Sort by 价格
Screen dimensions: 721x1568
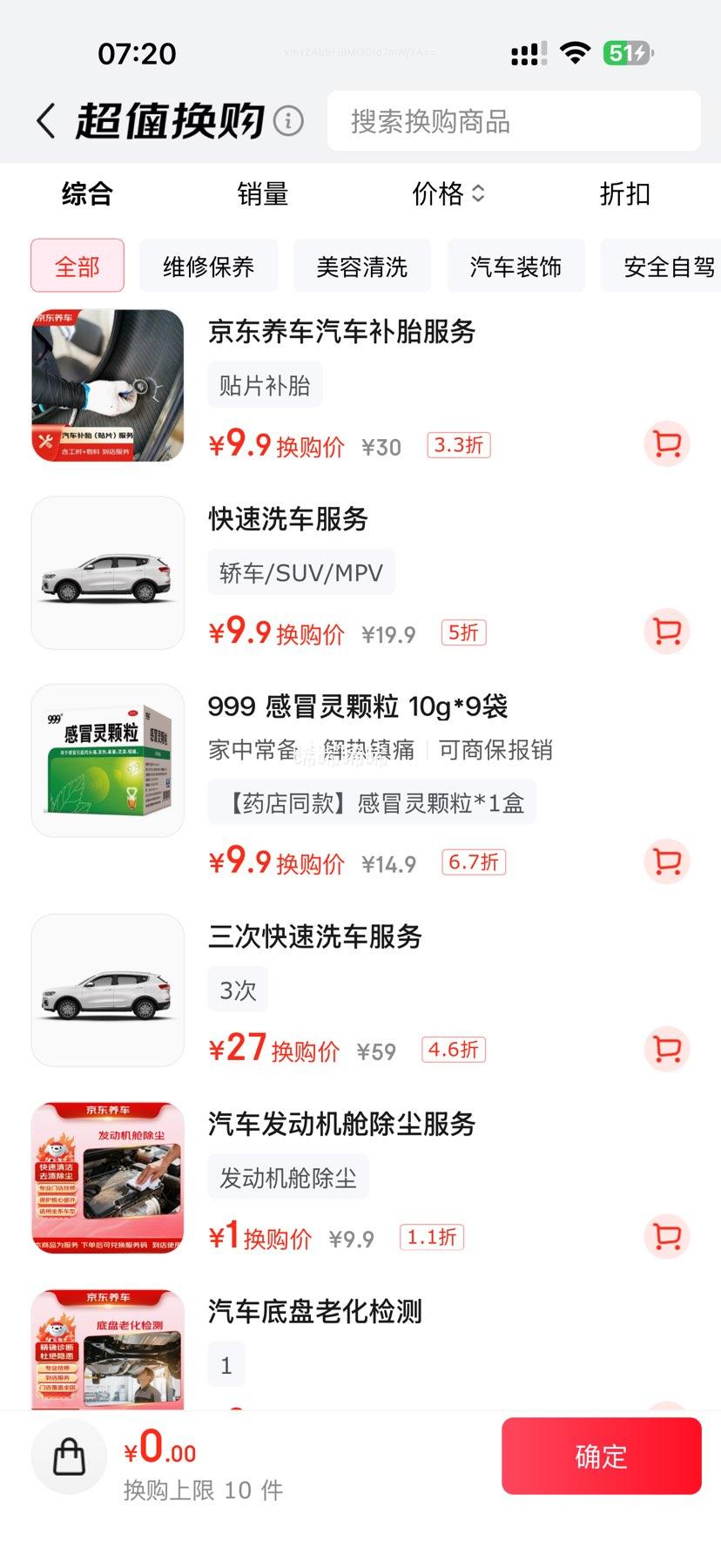click(448, 193)
